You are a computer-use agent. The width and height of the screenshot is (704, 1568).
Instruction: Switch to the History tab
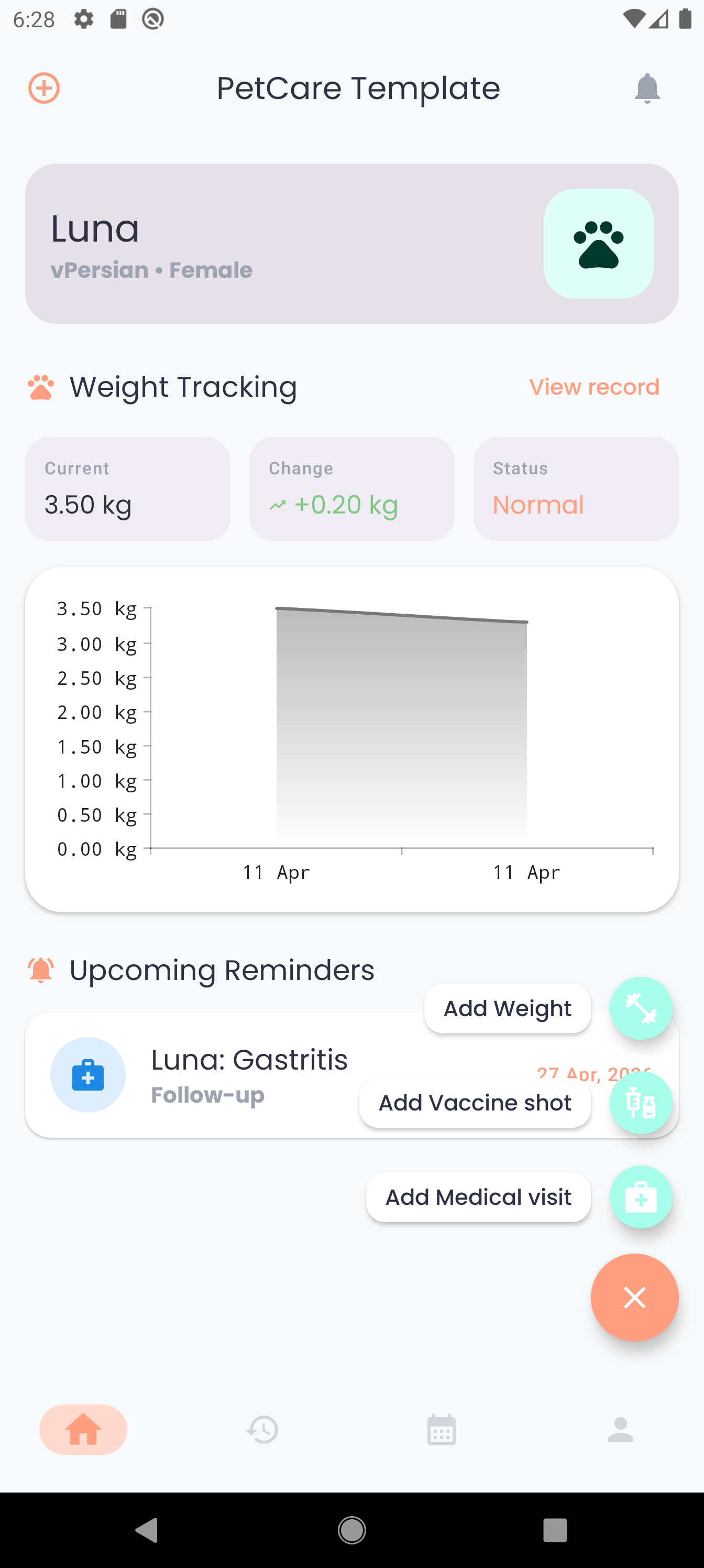pyautogui.click(x=262, y=1429)
